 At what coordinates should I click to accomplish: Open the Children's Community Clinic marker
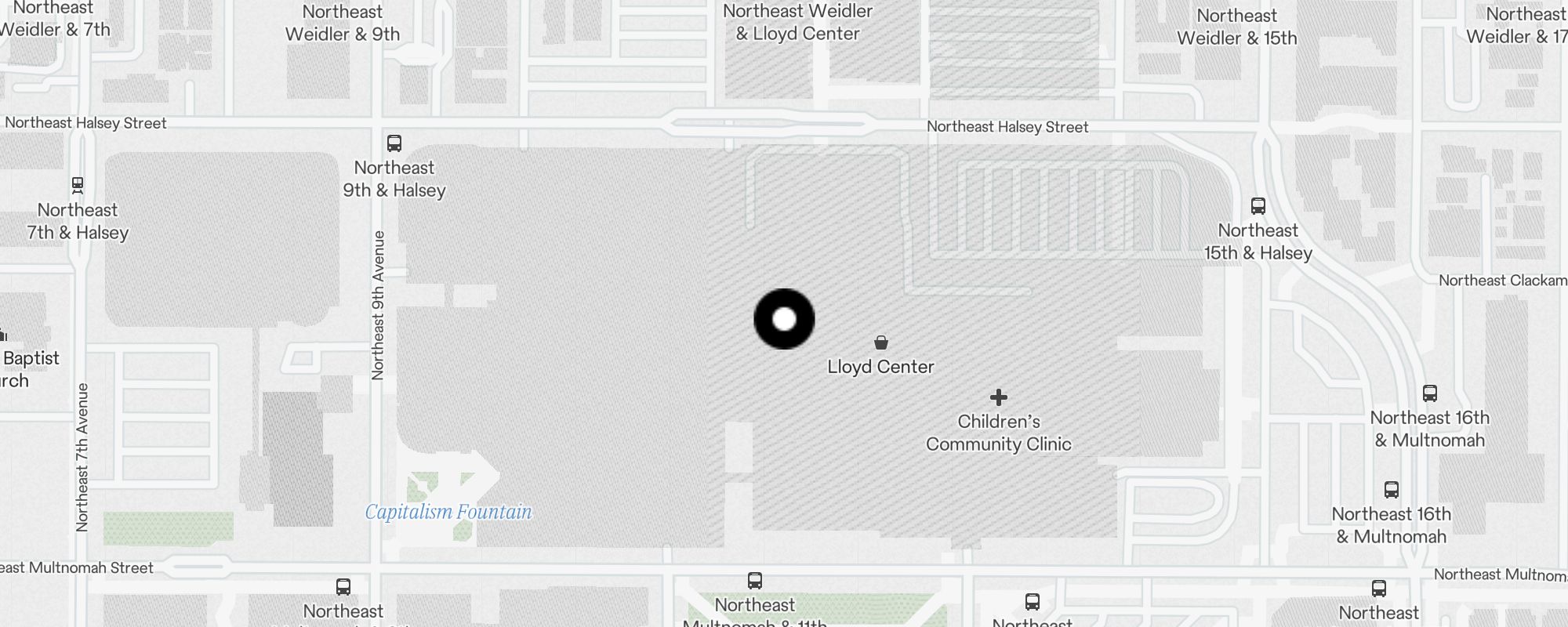(x=998, y=397)
